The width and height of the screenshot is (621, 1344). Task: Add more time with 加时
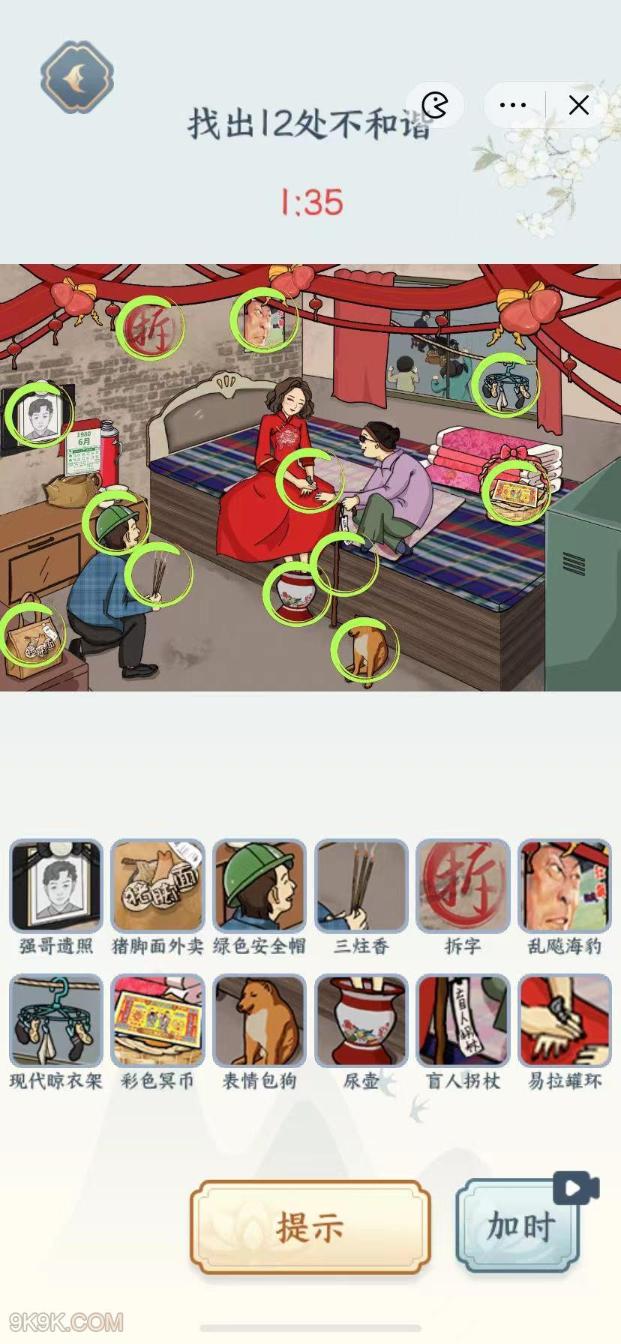(519, 1226)
